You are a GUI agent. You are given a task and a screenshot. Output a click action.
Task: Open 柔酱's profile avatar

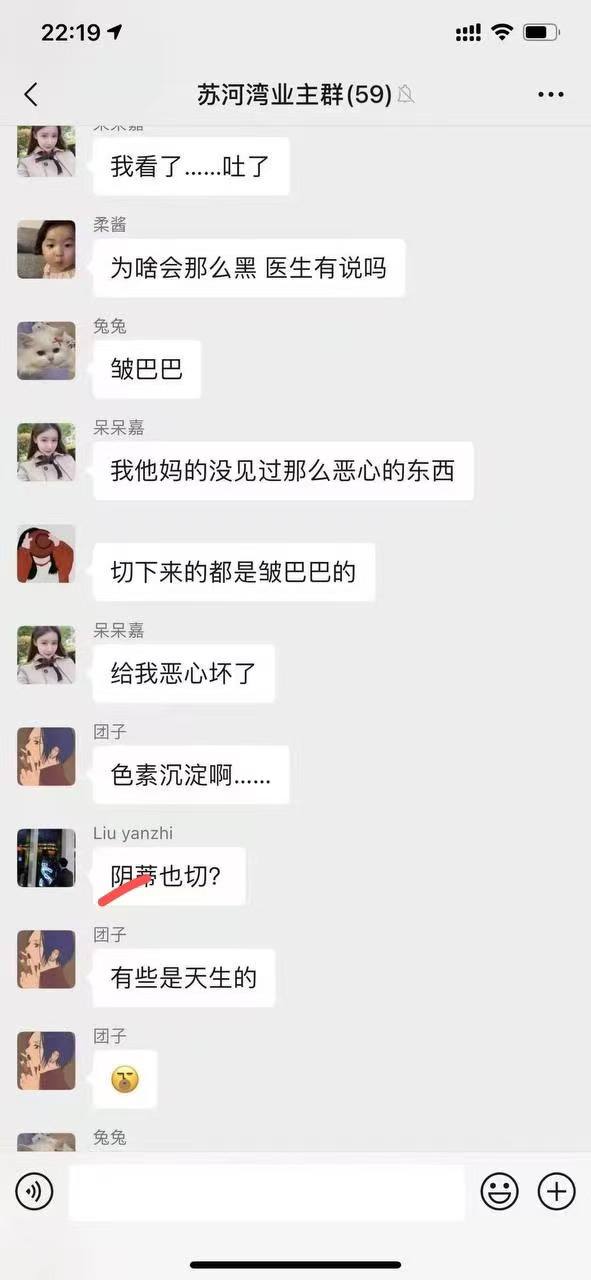tap(46, 249)
